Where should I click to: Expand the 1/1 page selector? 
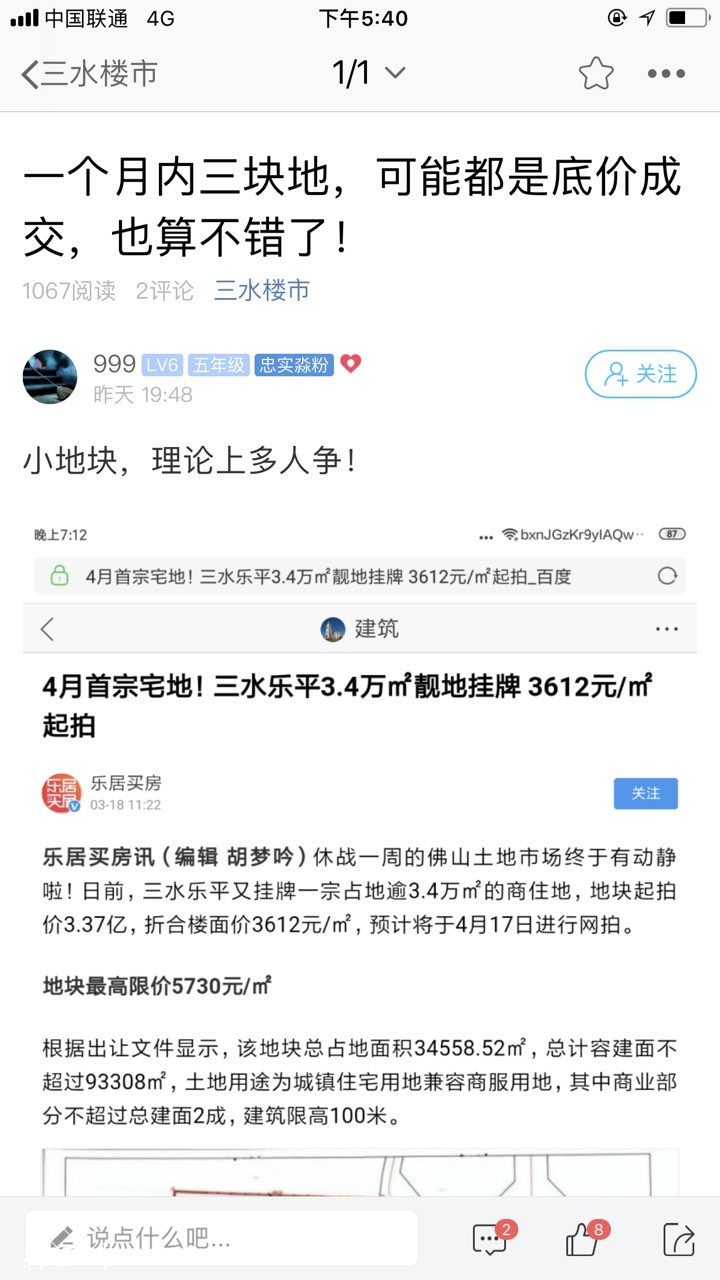(368, 73)
